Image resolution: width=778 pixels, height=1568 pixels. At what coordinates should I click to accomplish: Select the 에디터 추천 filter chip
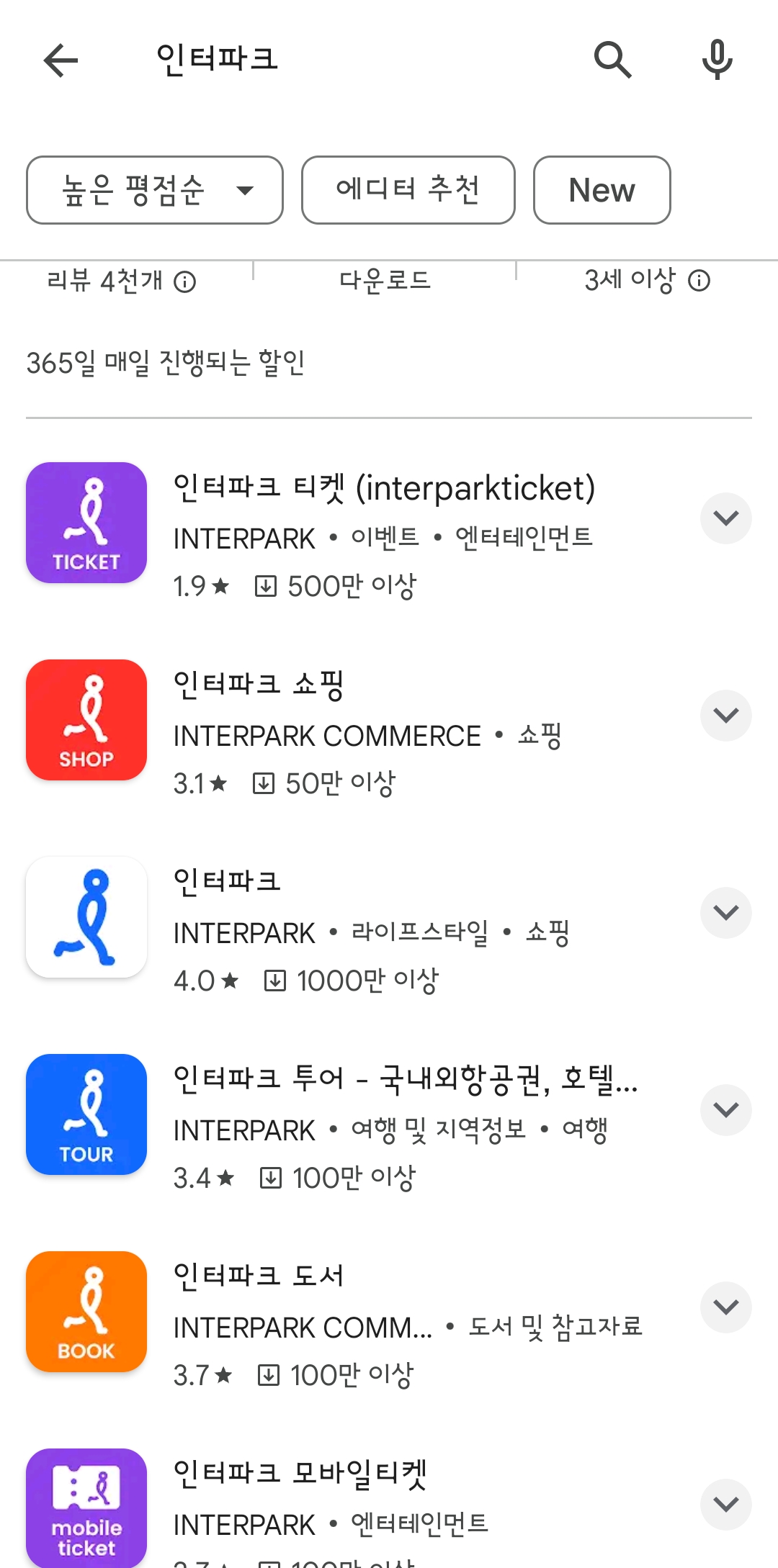click(x=408, y=190)
